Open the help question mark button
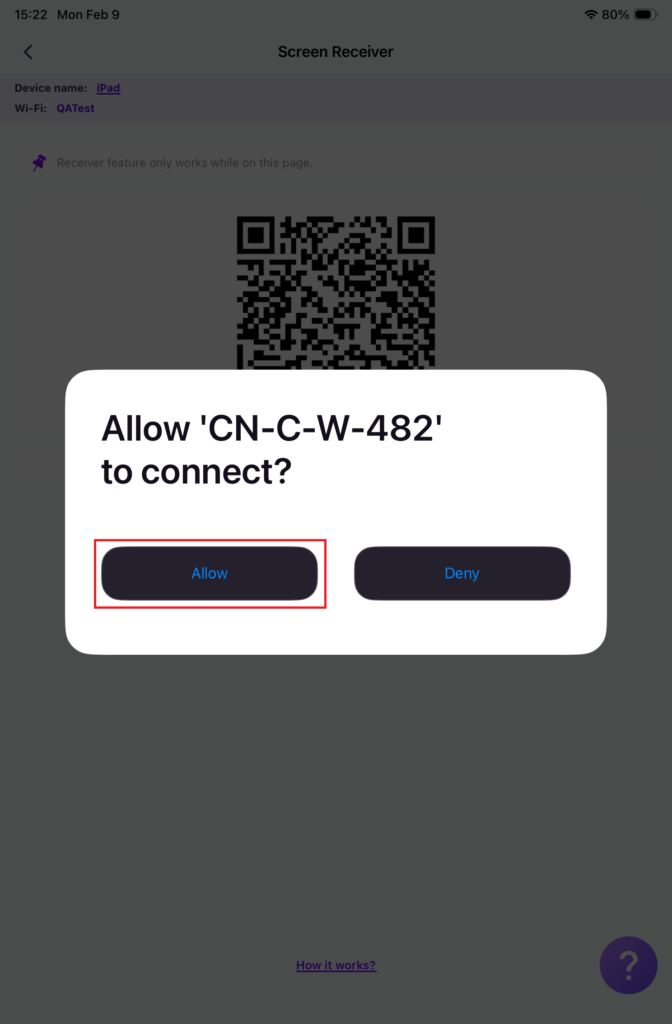This screenshot has width=672, height=1024. tap(628, 965)
